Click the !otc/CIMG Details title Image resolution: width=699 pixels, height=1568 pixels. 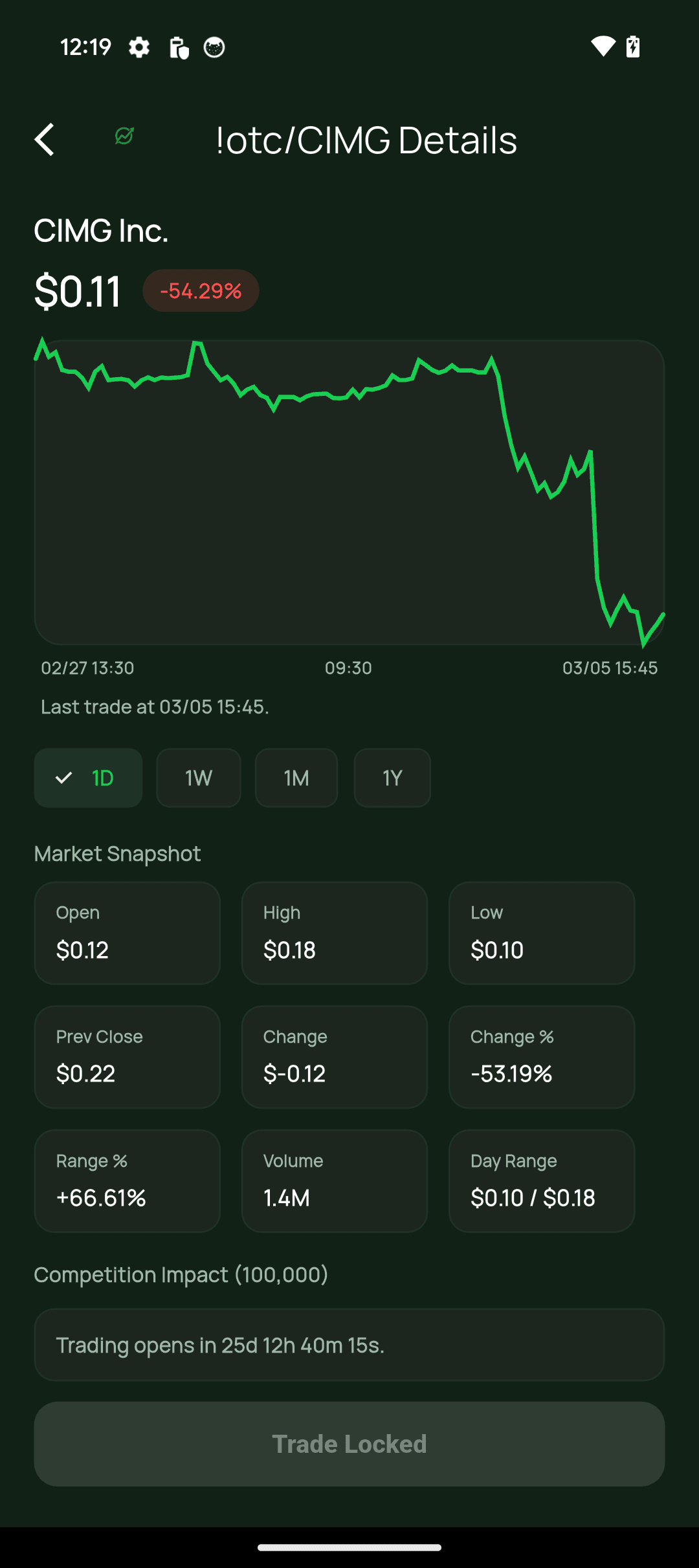(367, 140)
